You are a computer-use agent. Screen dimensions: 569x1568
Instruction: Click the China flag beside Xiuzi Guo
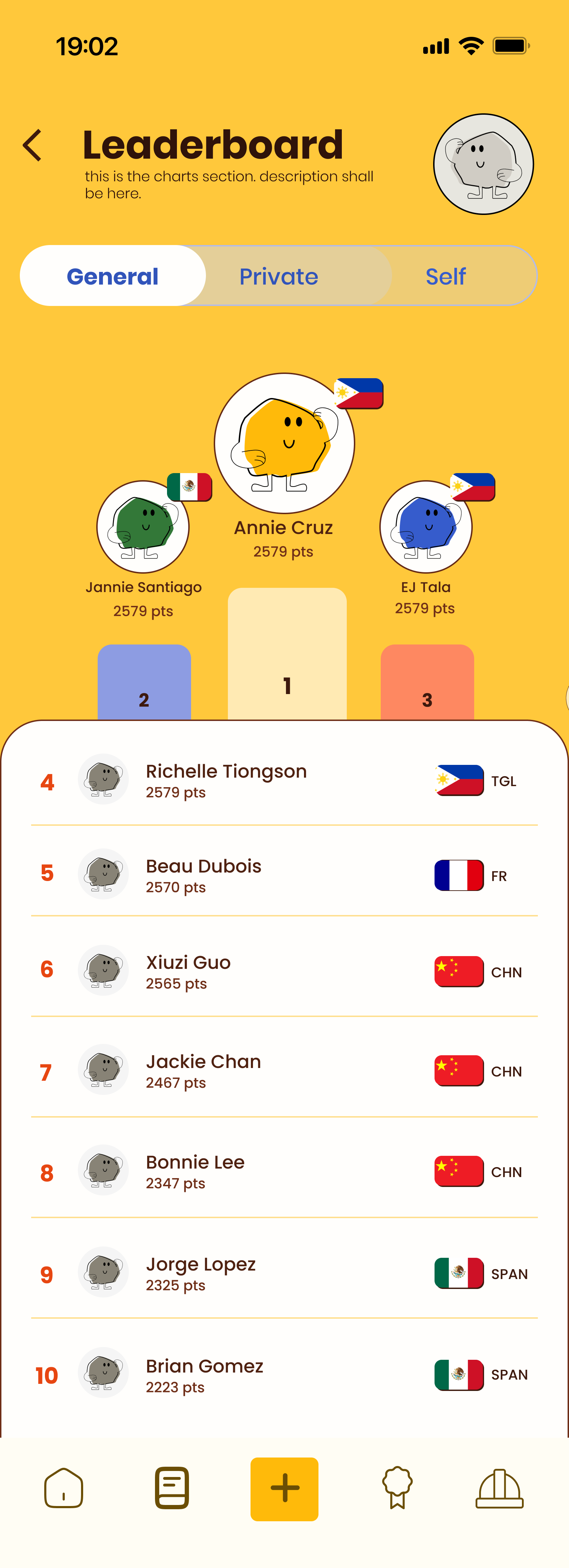[458, 971]
